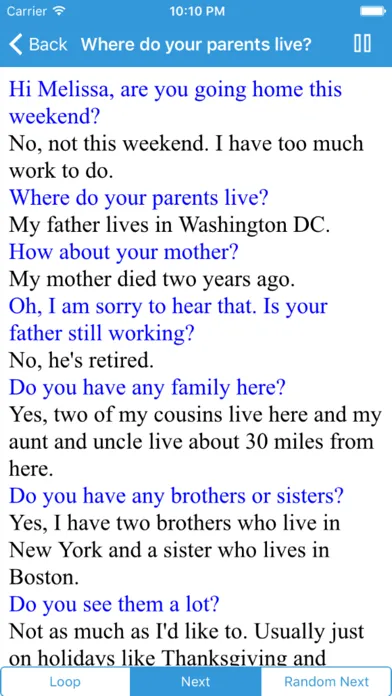Pause the conversation audio
The image size is (392, 696).
point(362,44)
